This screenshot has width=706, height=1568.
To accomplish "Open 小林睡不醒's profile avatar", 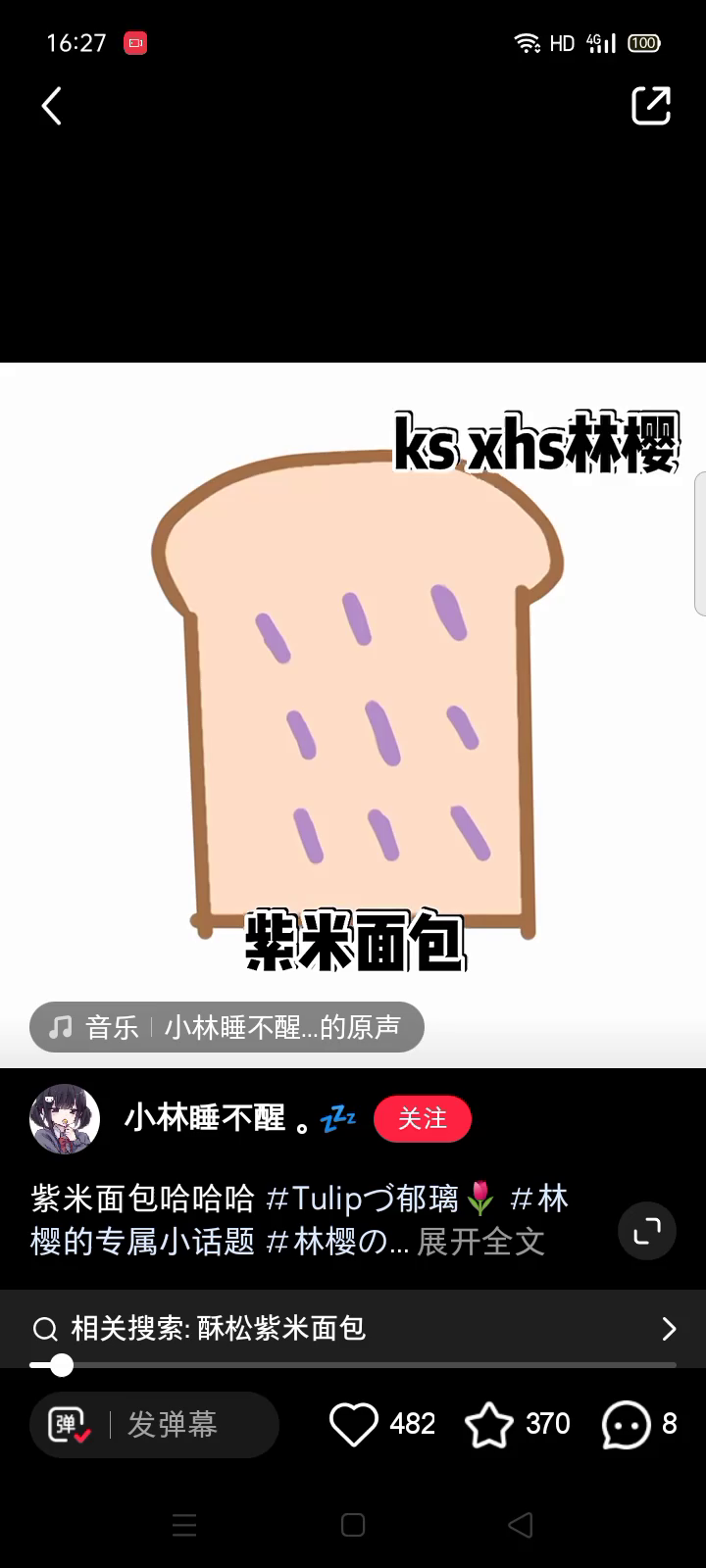I will coord(65,1118).
